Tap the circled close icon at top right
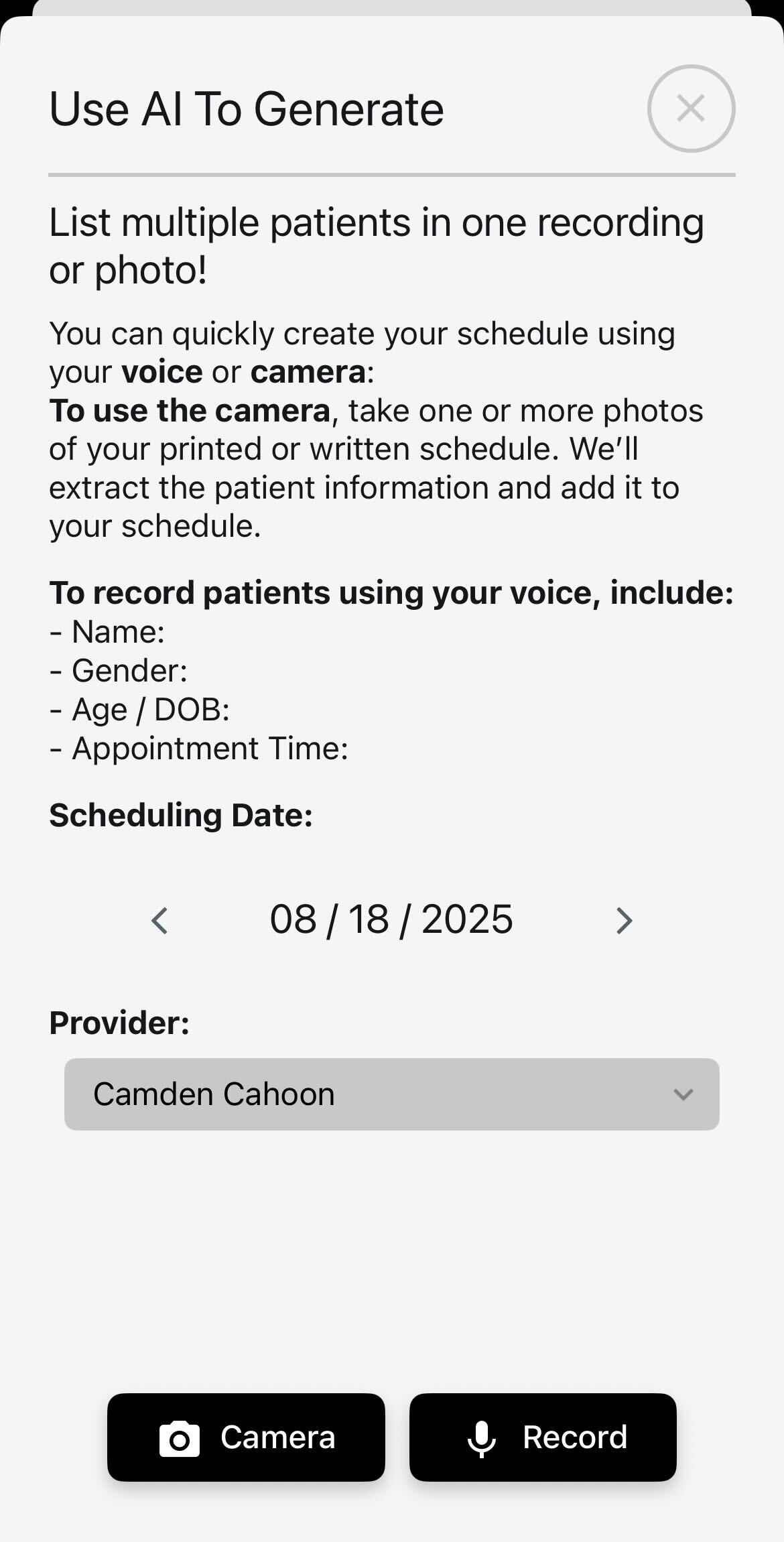Screen dimensions: 784x1542 690,108
